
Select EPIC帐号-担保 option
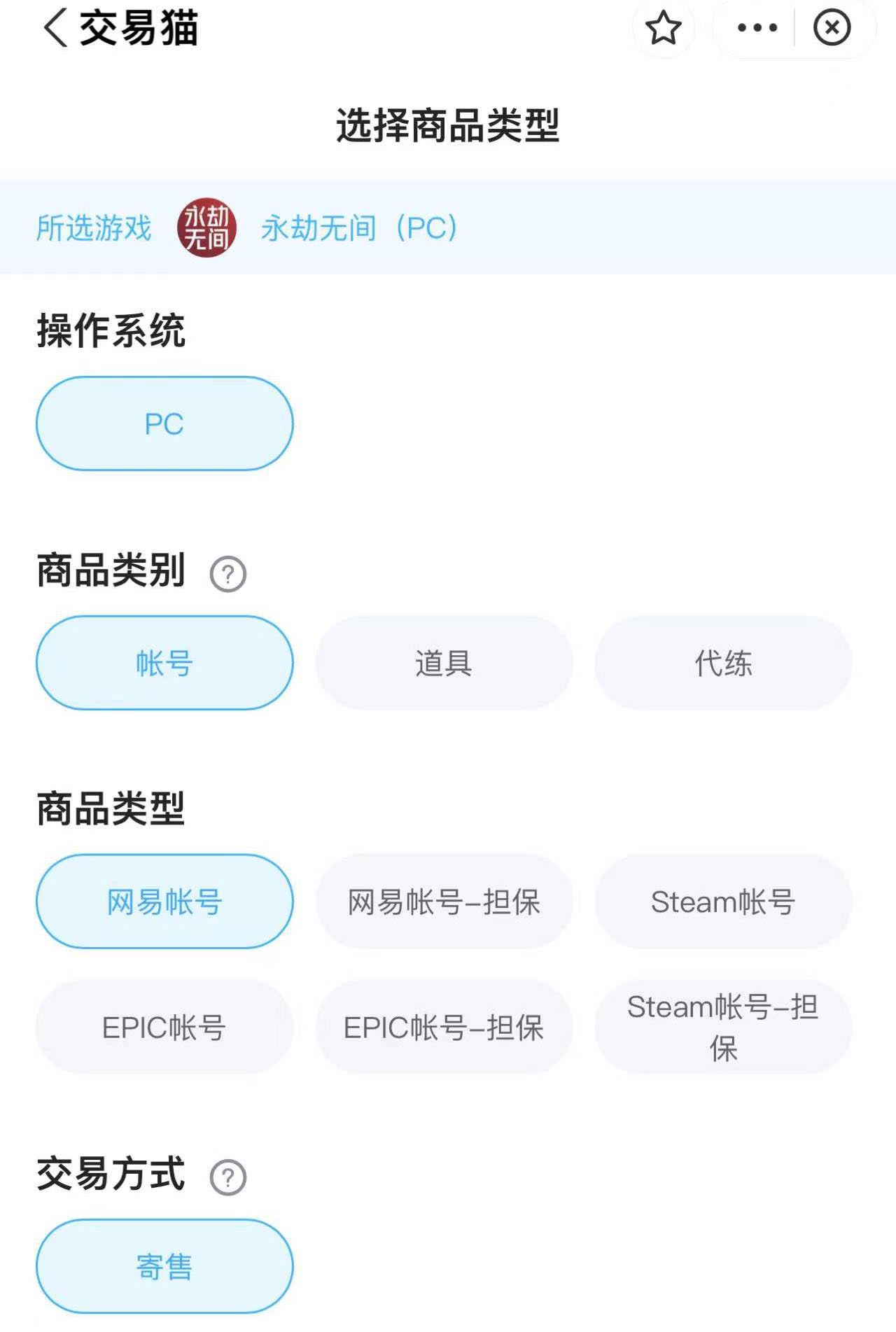pyautogui.click(x=444, y=1028)
